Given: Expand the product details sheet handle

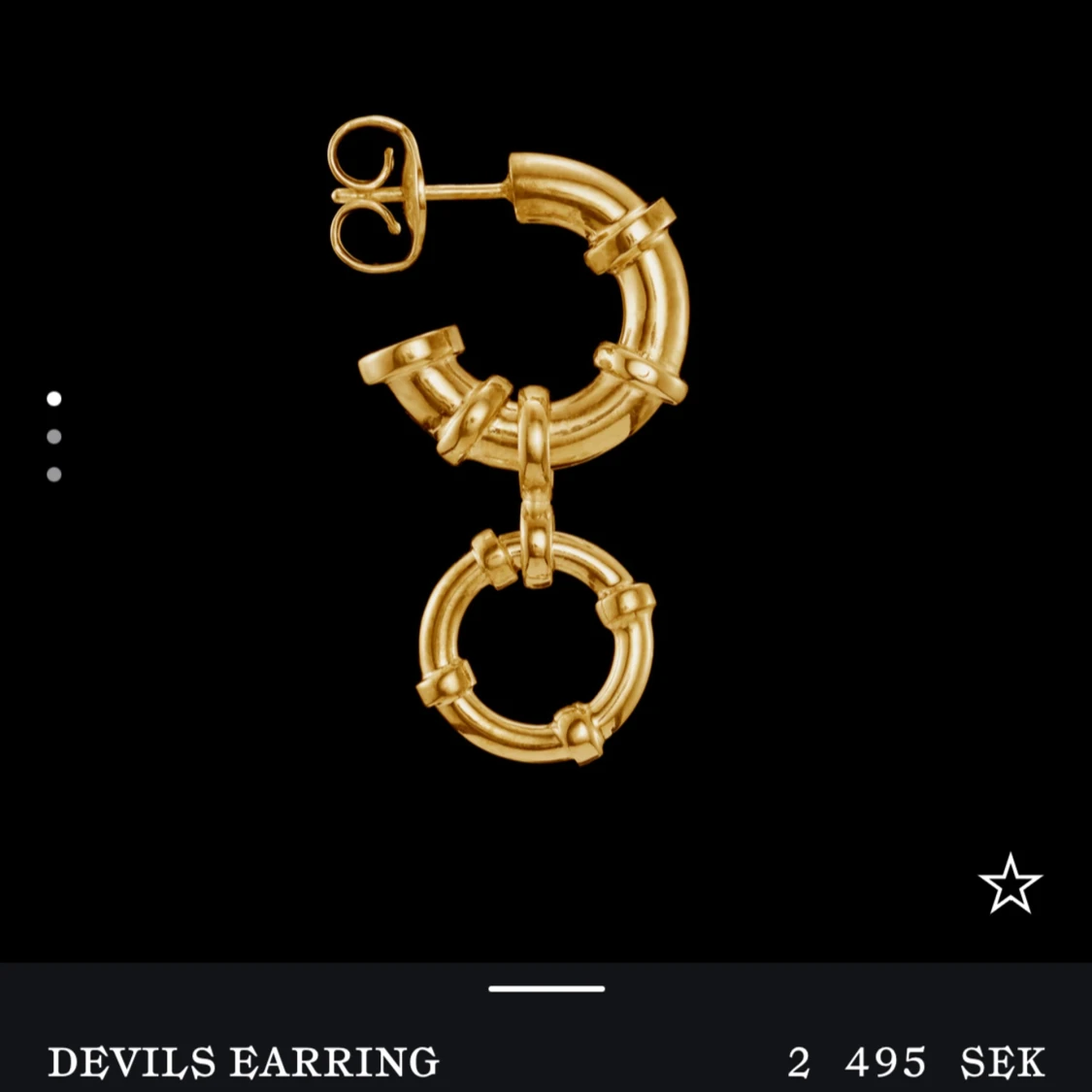Looking at the screenshot, I should pyautogui.click(x=546, y=988).
